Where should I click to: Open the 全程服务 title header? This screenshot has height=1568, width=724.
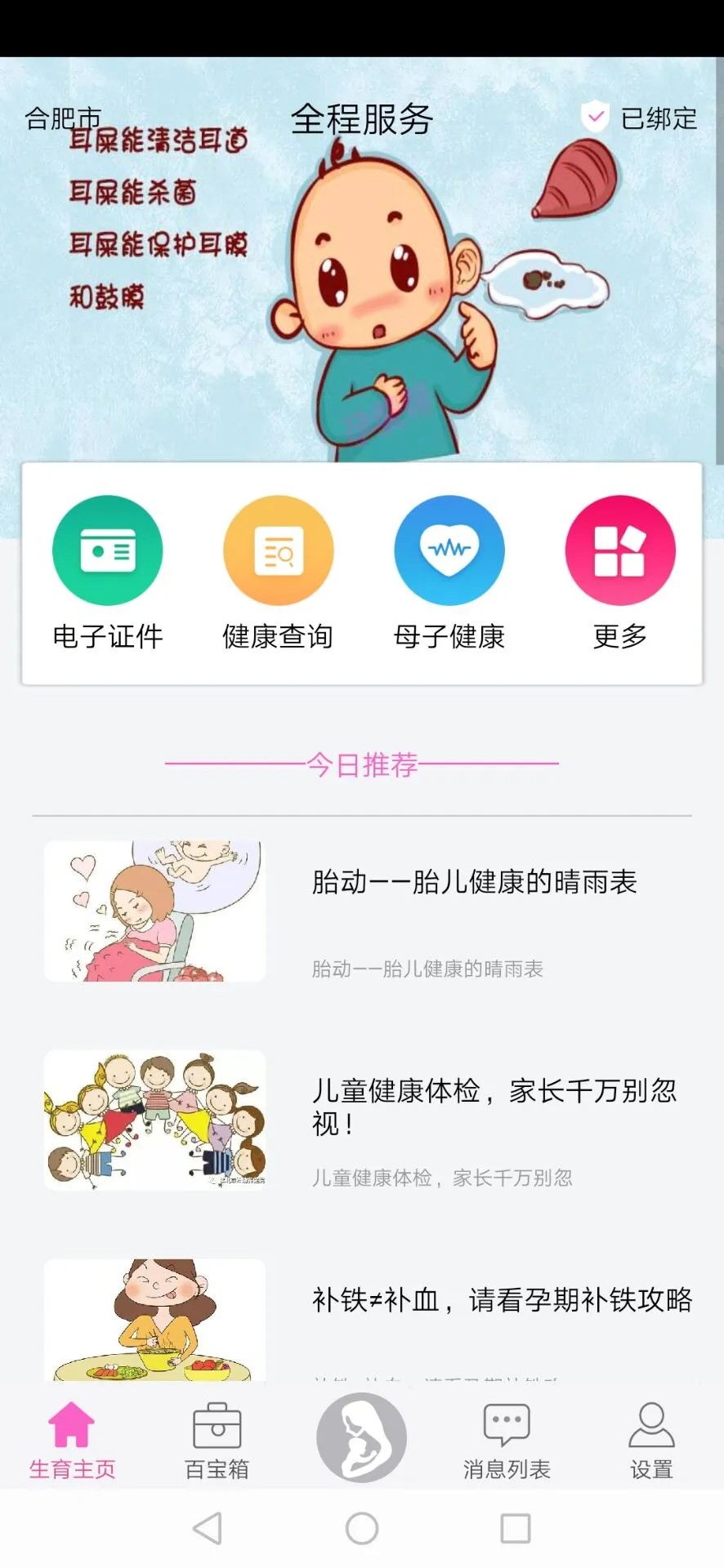pos(362,120)
